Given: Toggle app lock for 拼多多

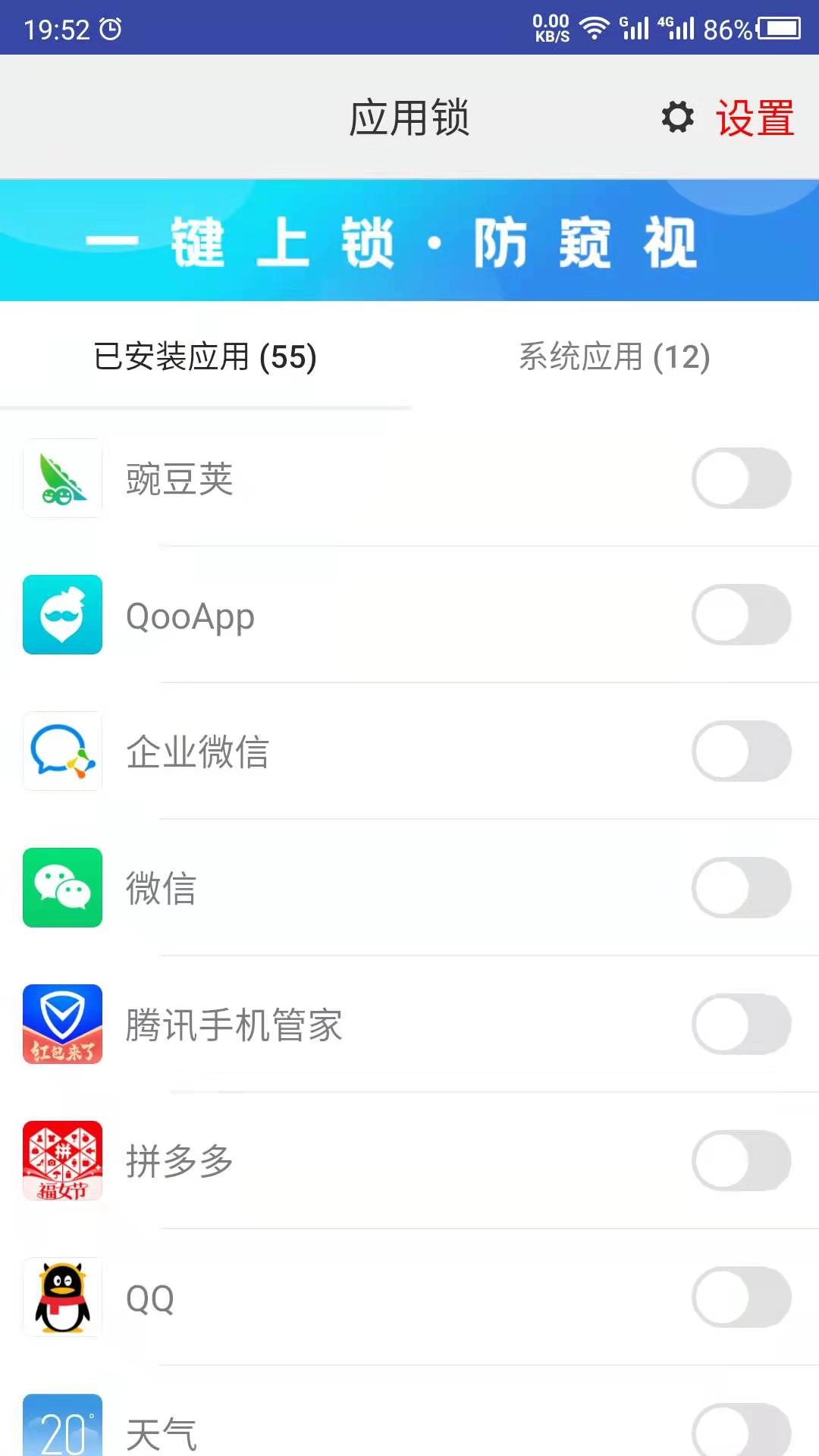Looking at the screenshot, I should (742, 1160).
